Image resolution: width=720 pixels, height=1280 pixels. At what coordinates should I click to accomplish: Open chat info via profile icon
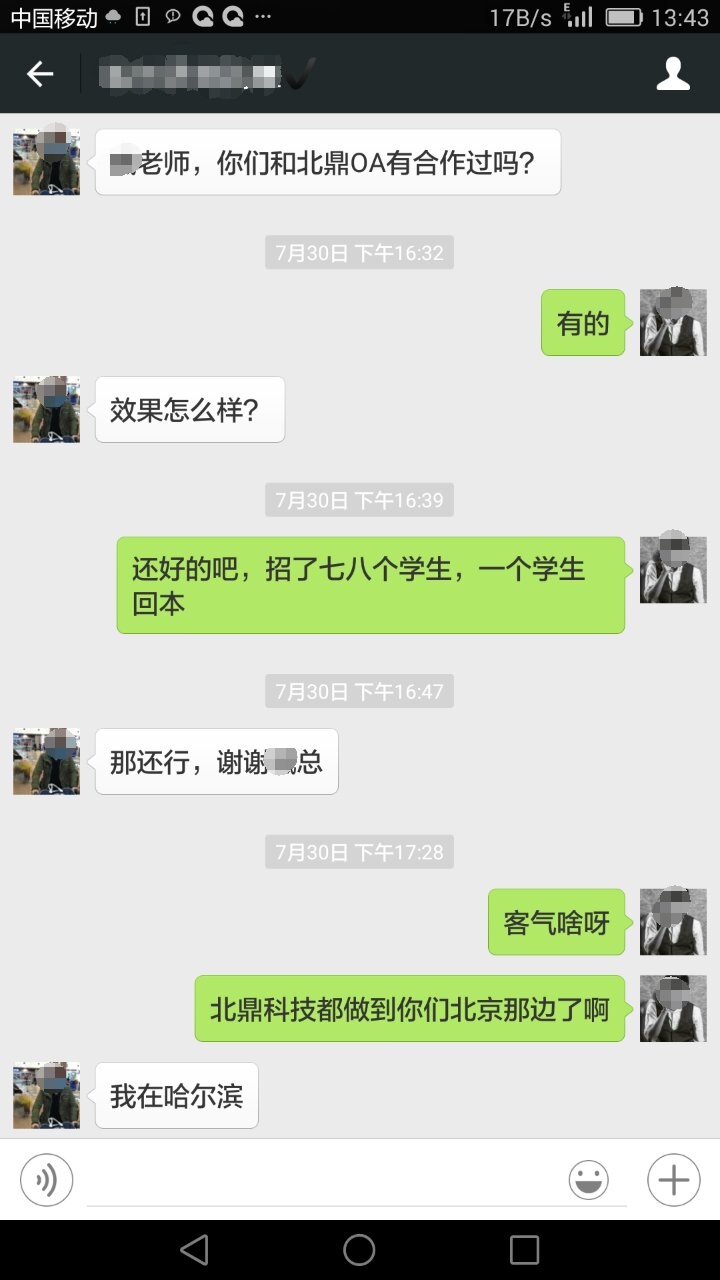673,74
